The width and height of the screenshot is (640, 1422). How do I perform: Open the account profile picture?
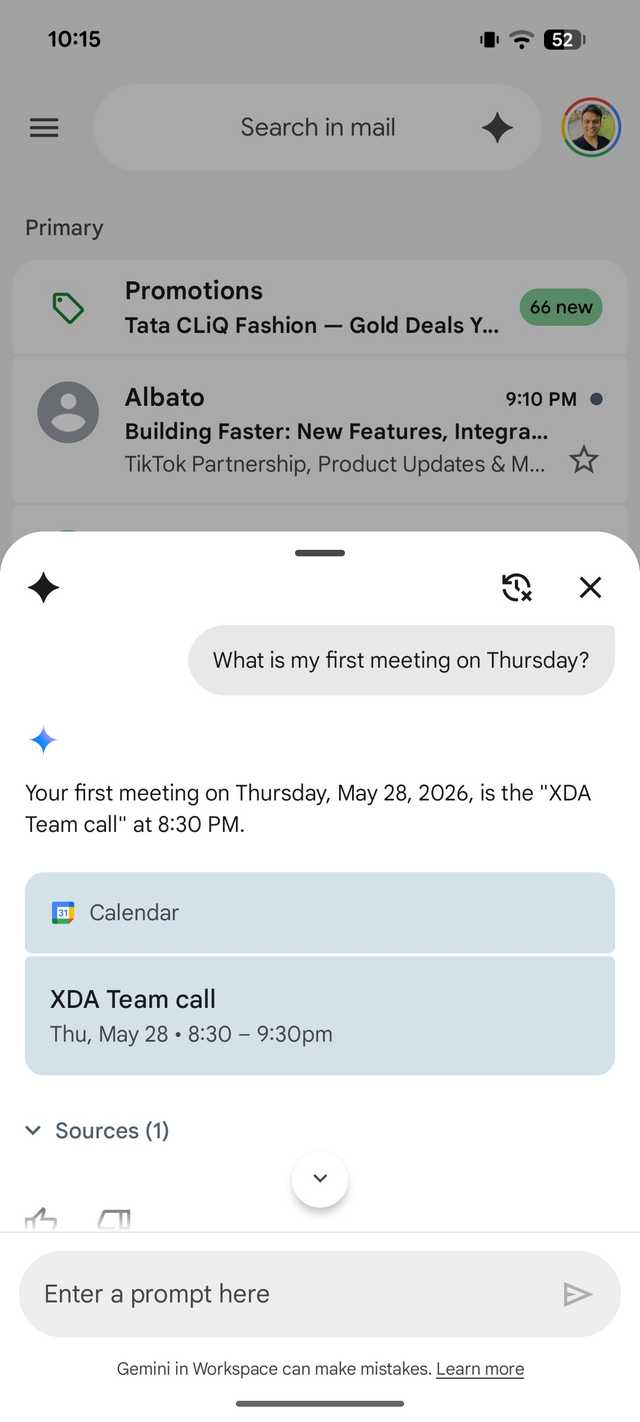coord(591,128)
